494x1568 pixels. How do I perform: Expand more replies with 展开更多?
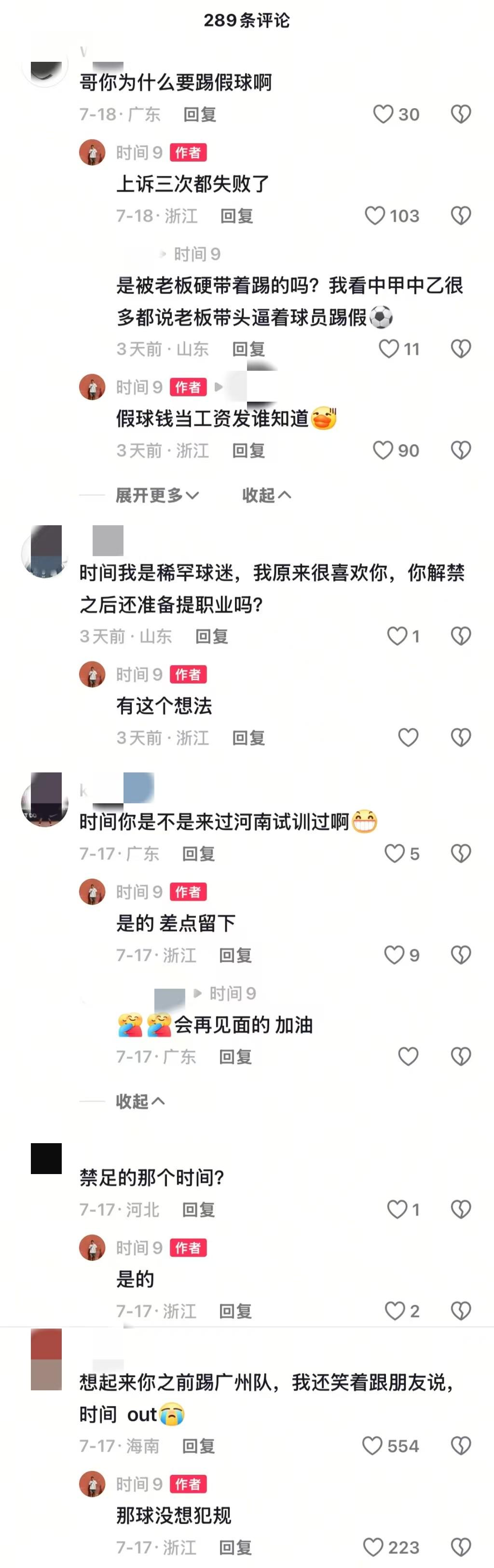(156, 495)
